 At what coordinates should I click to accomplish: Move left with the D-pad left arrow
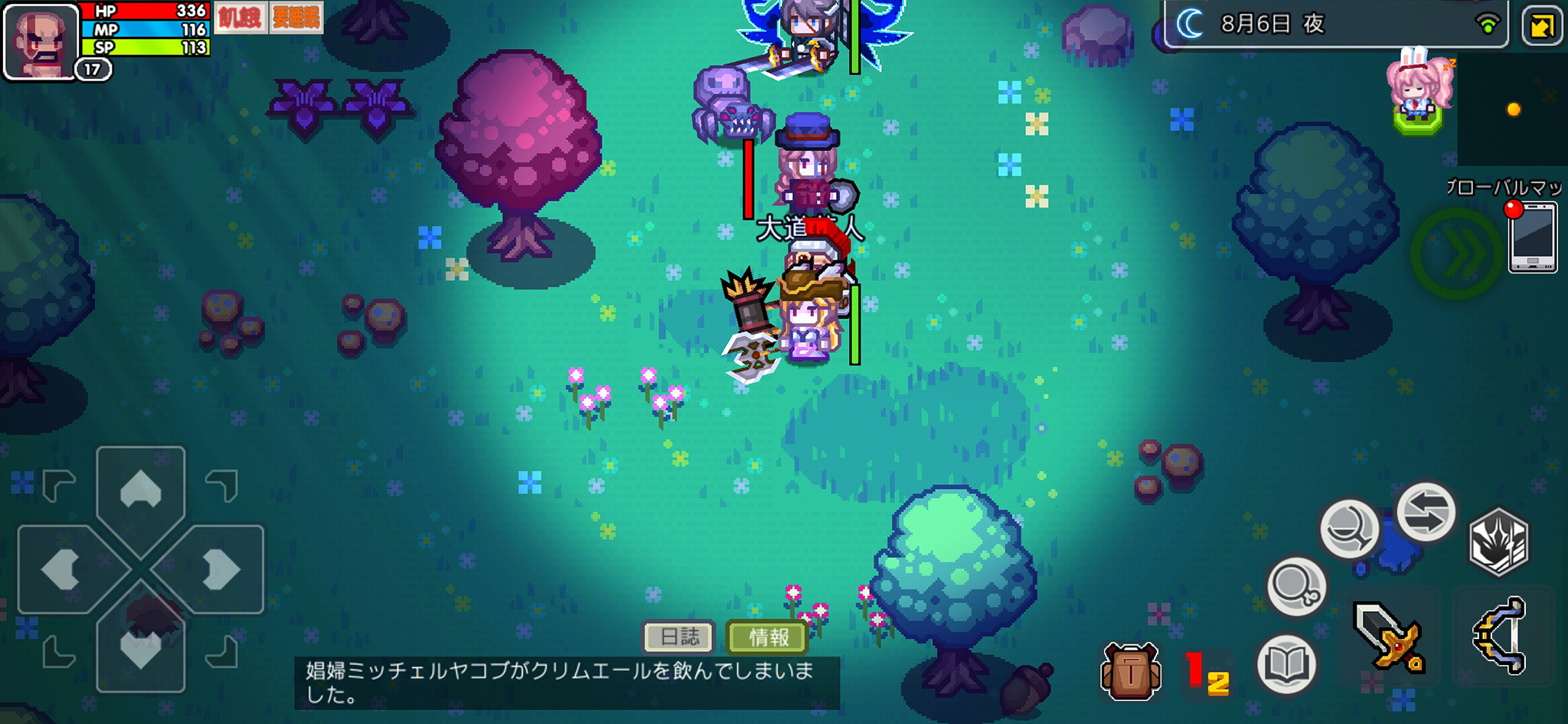pyautogui.click(x=61, y=569)
